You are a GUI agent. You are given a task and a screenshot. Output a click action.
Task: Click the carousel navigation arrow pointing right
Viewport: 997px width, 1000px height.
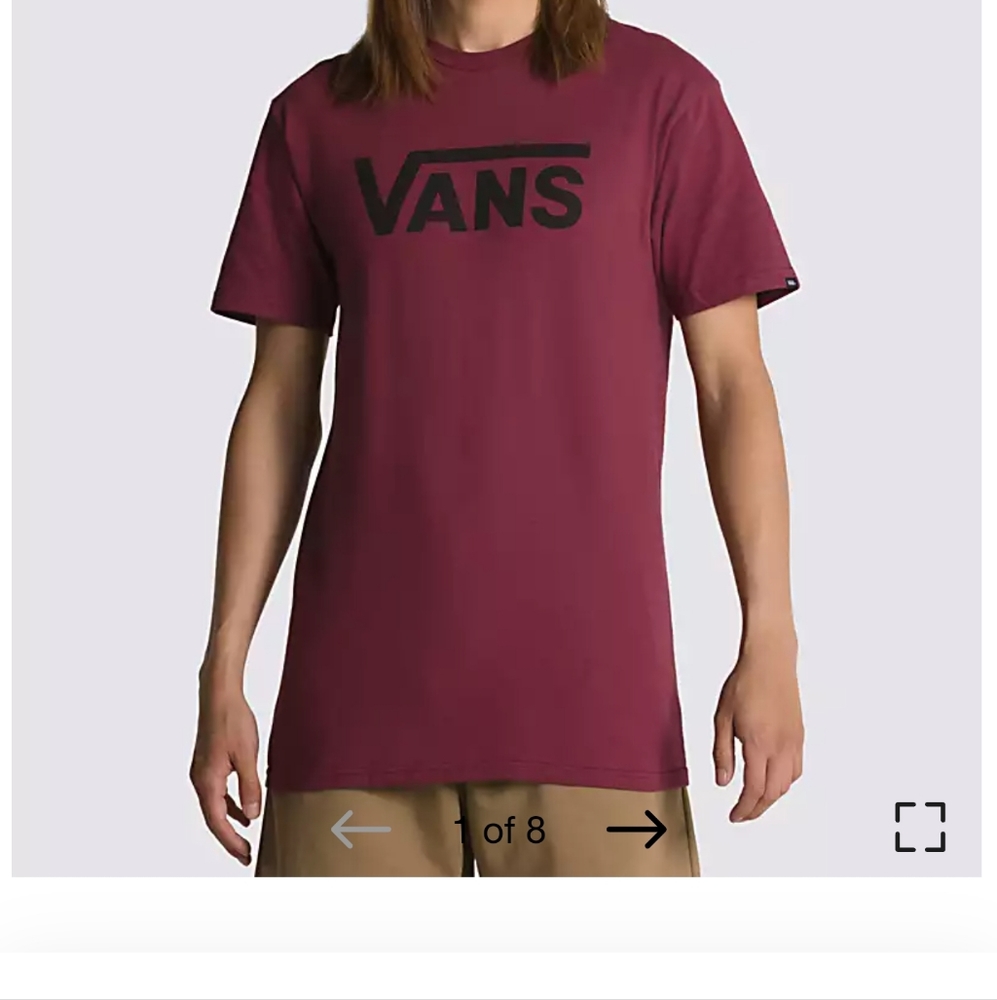click(x=638, y=829)
